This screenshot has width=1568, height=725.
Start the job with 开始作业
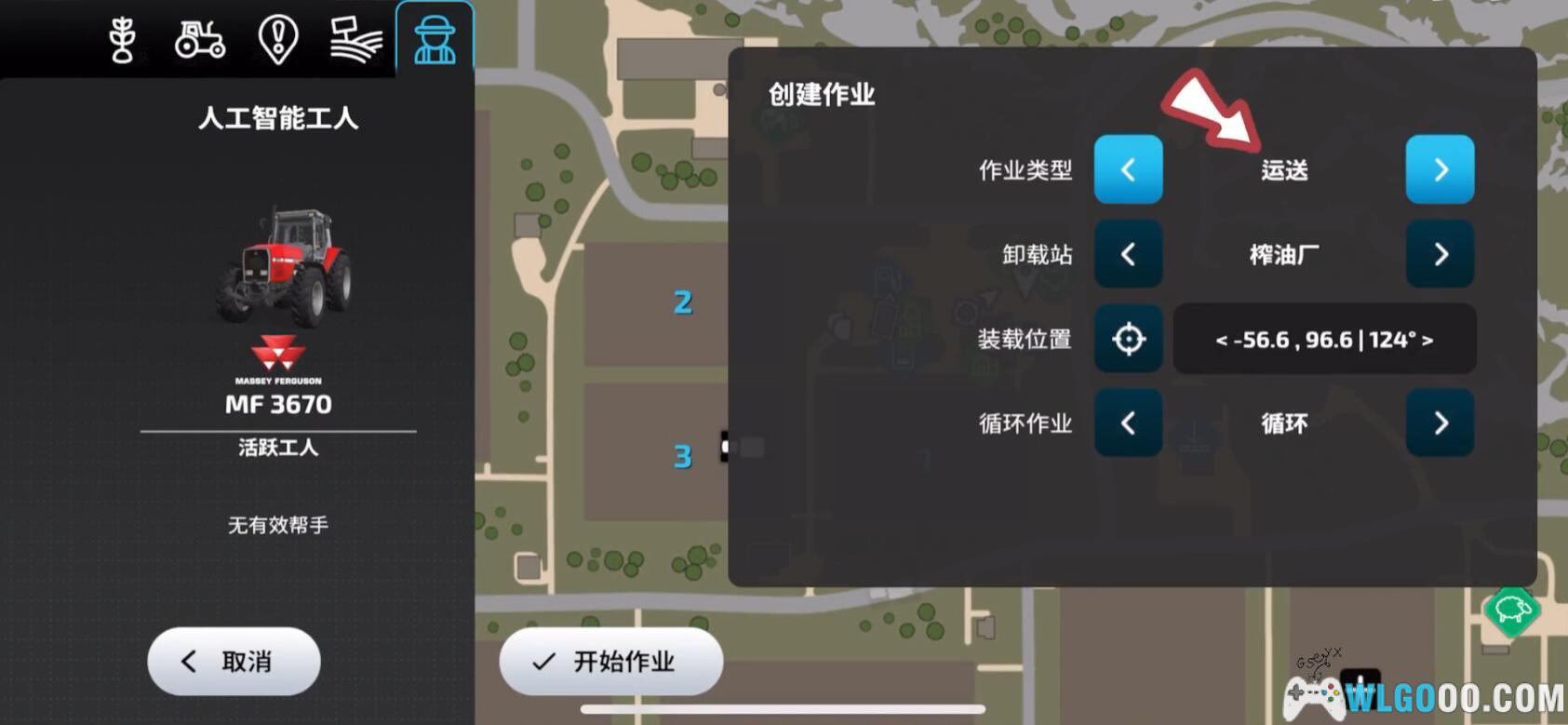[610, 661]
